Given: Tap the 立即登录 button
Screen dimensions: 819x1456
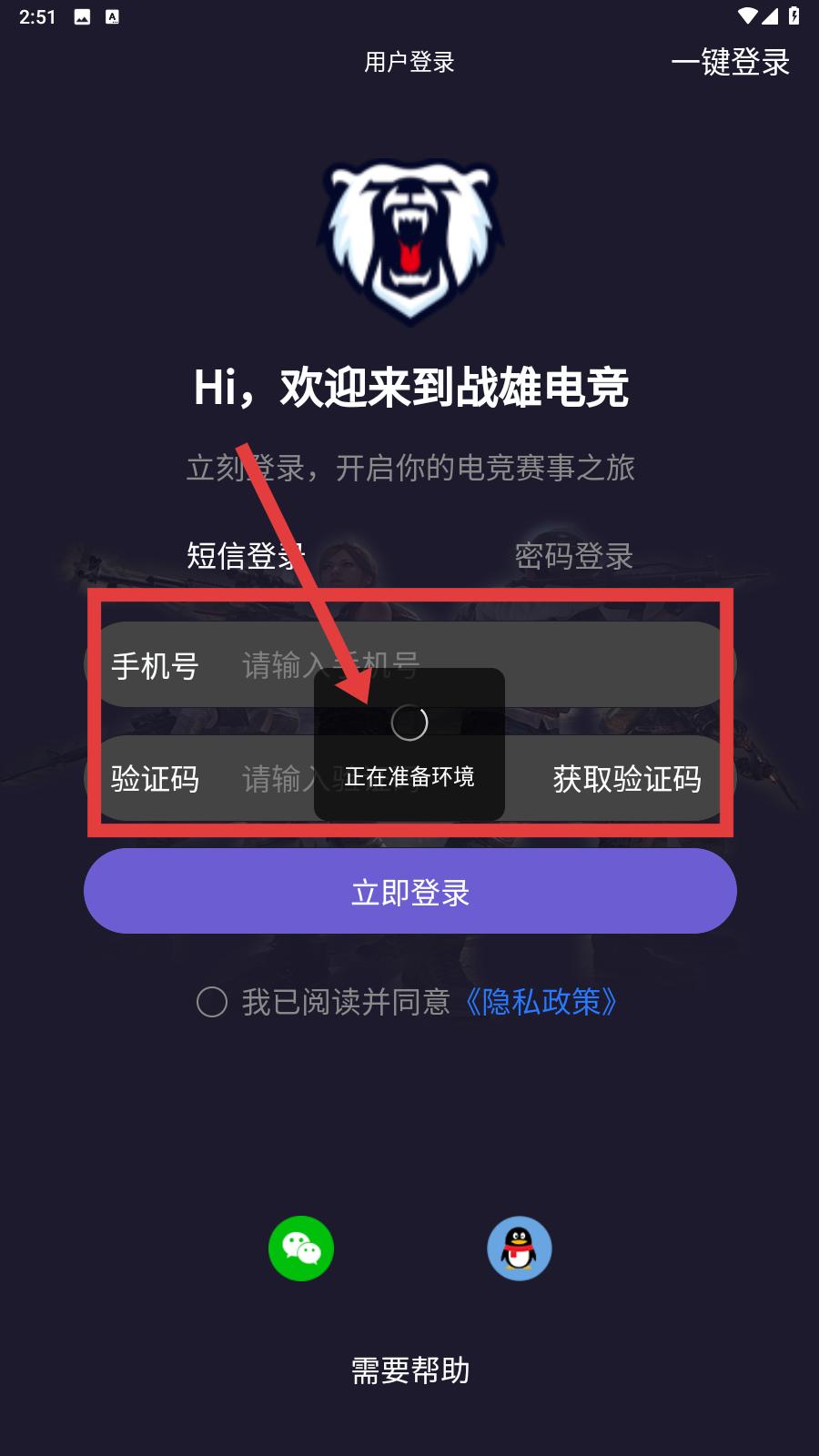Looking at the screenshot, I should point(409,892).
